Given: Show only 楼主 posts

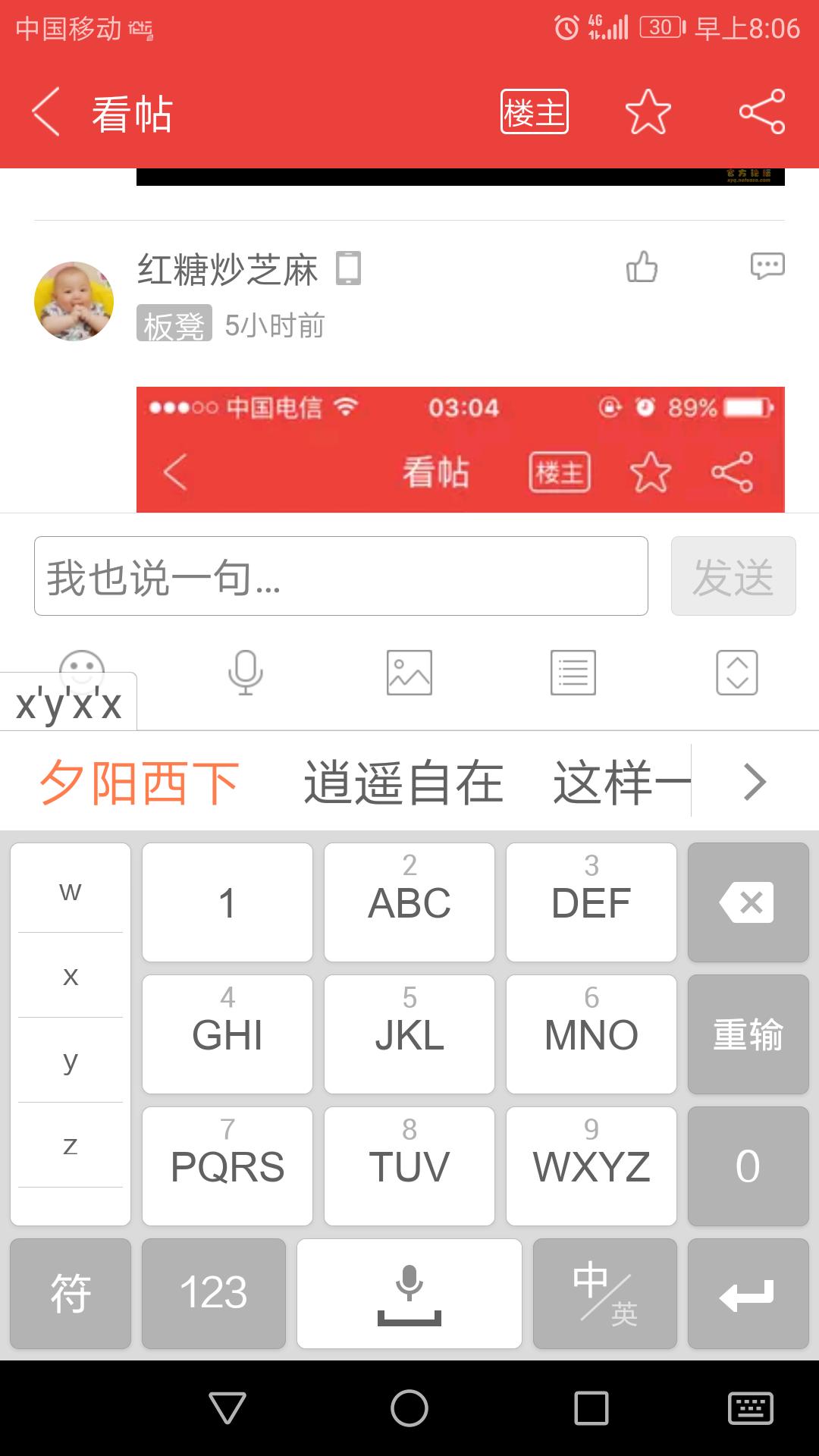Looking at the screenshot, I should point(534,112).
